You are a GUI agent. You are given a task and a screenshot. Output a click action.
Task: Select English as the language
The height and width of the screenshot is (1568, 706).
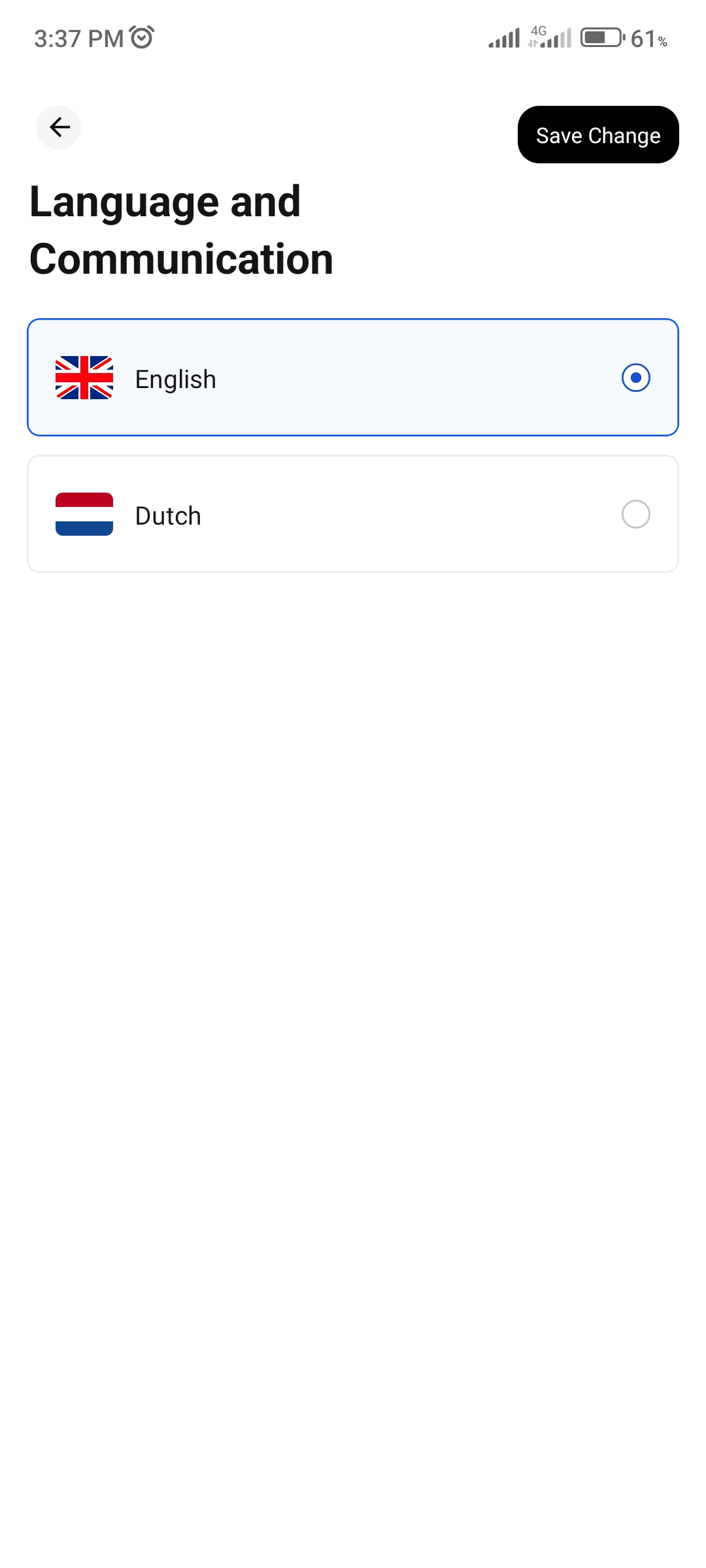coord(353,378)
